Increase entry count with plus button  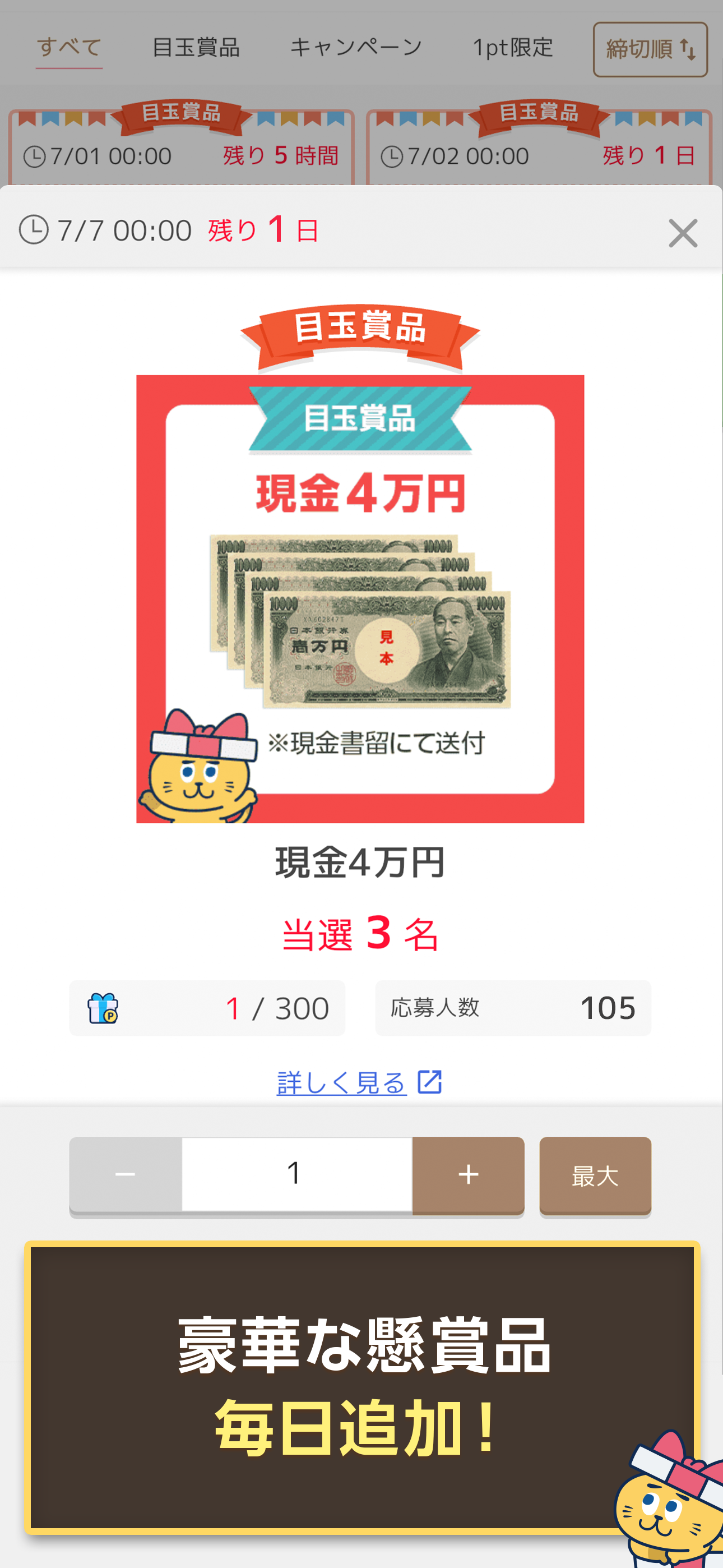[x=468, y=1174]
